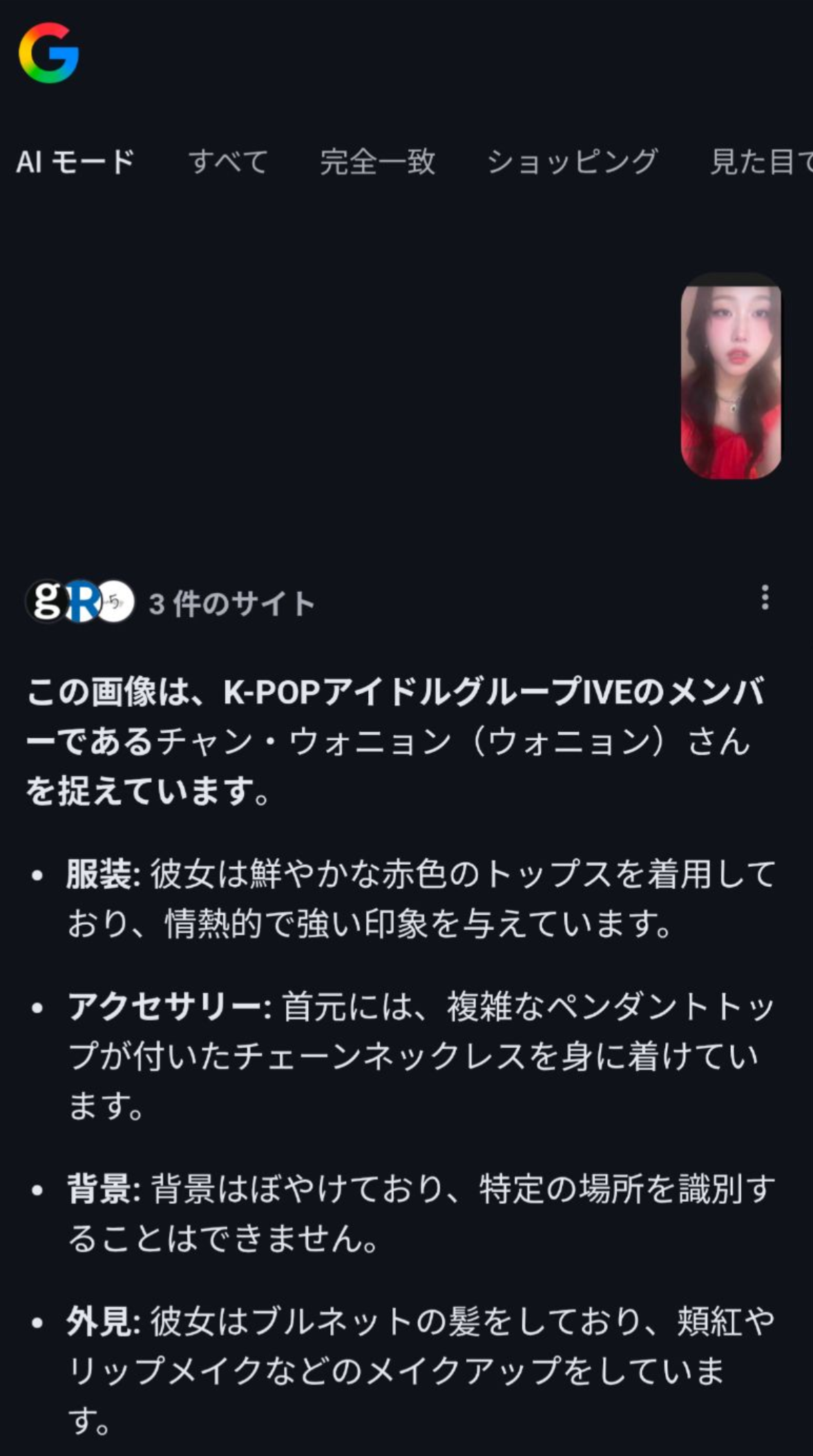Screen dimensions: 813x1456
Task: Open the uploaded search image thumbnail
Action: [731, 377]
